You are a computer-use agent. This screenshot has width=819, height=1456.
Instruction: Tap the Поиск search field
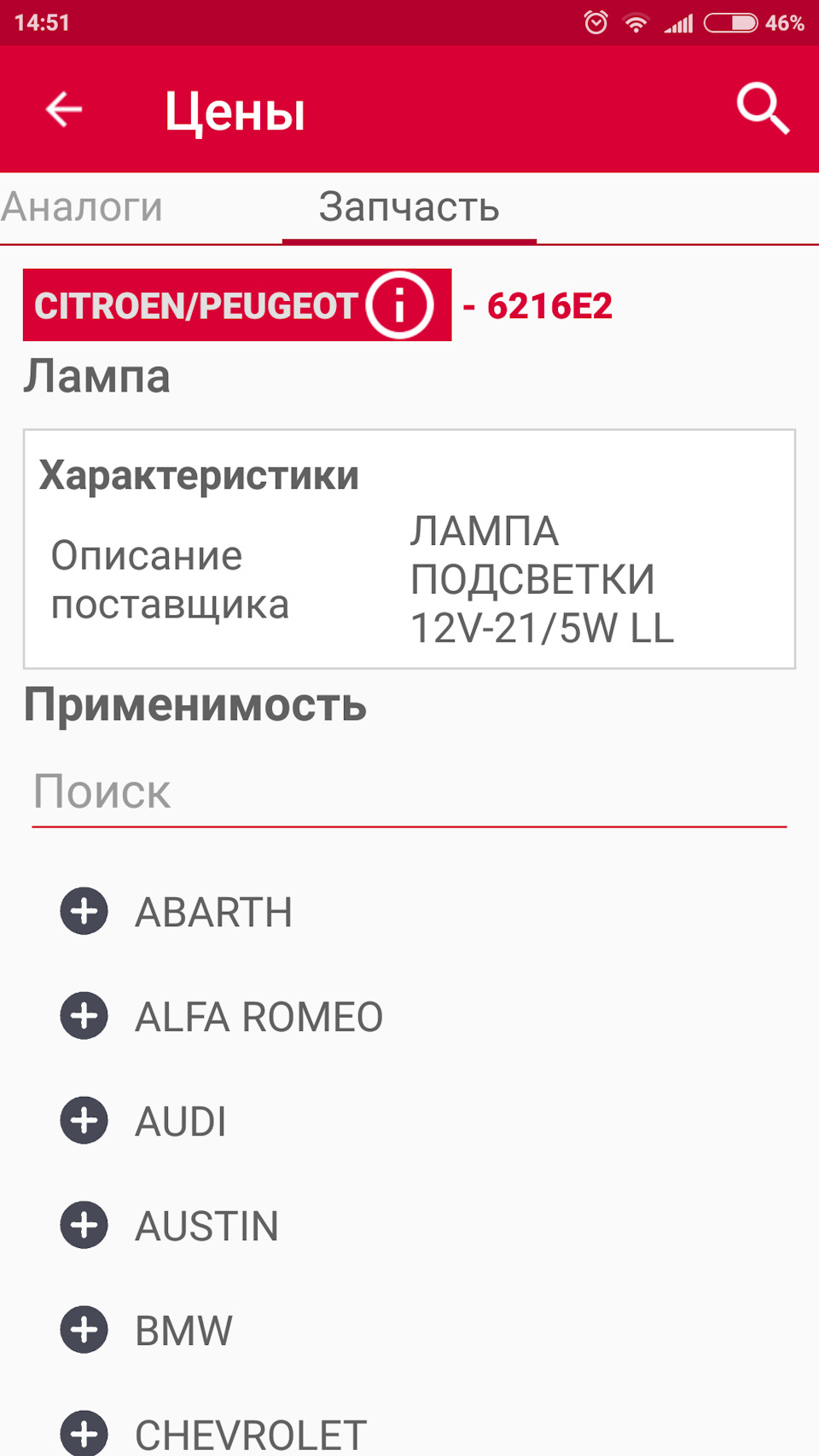point(409,792)
